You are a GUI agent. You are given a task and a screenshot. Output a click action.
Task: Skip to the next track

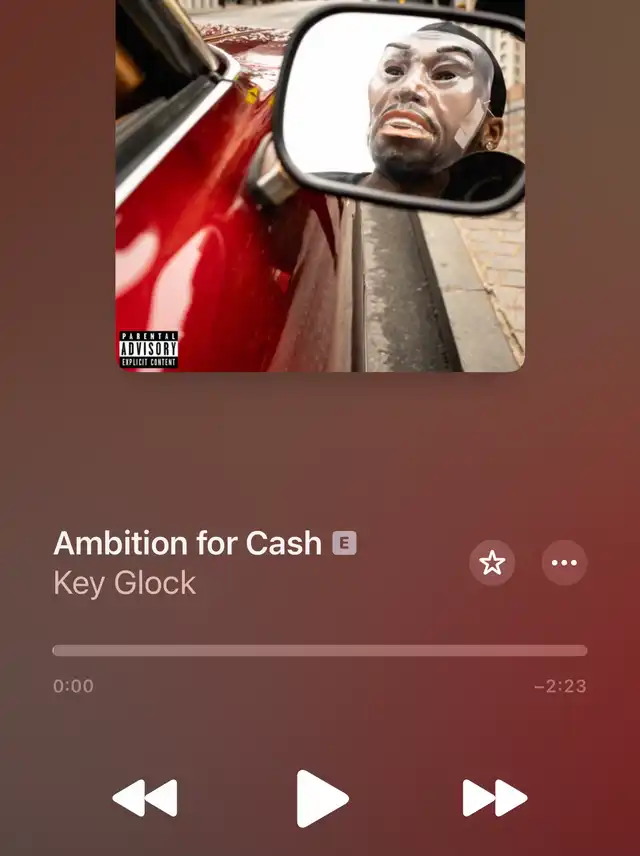click(494, 798)
